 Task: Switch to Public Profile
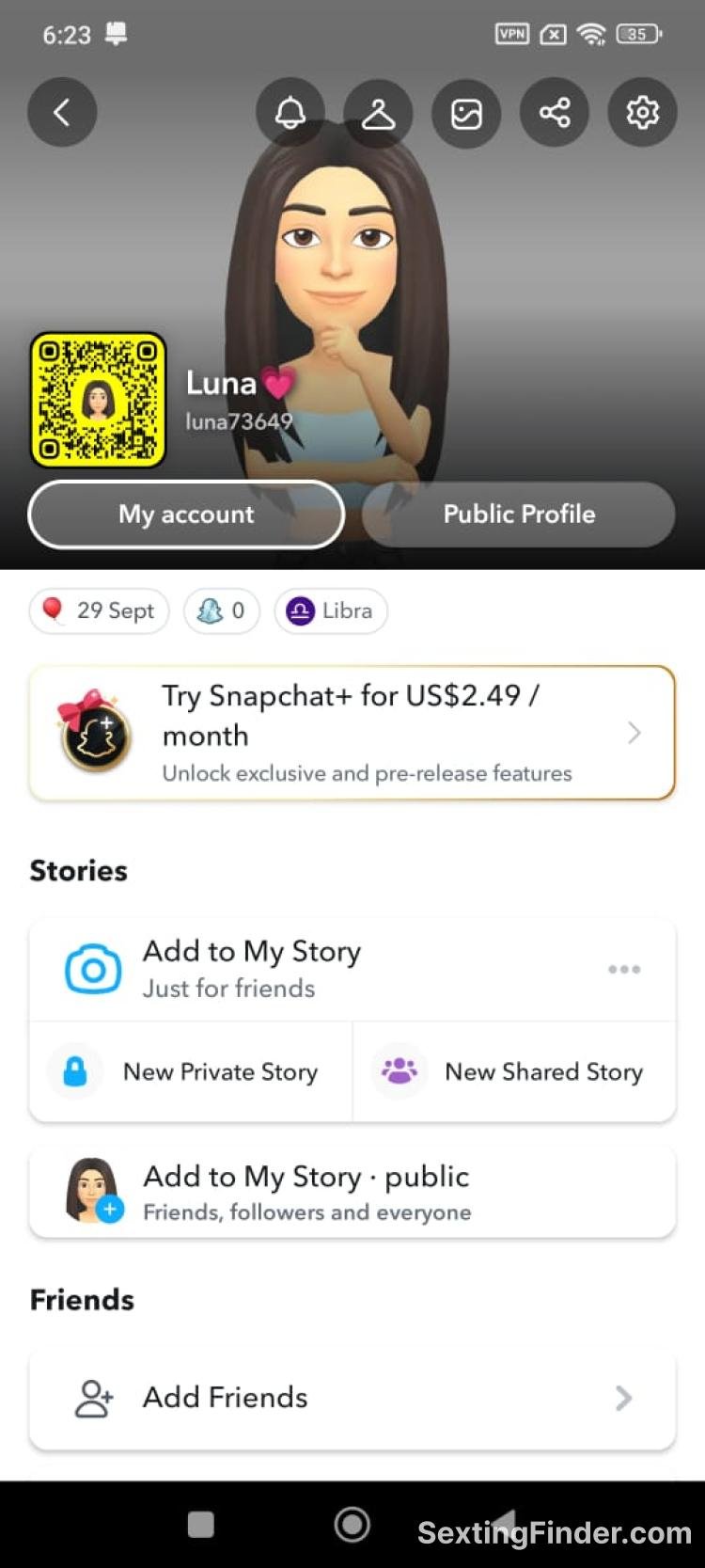coord(519,515)
